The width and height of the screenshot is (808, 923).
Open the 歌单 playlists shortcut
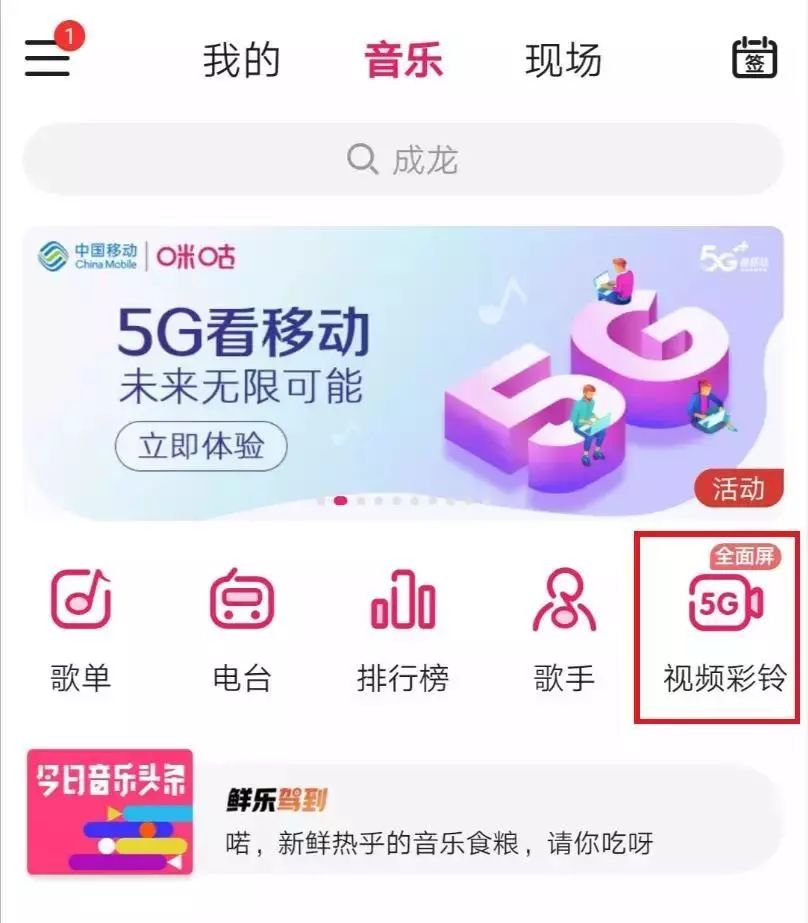(x=81, y=628)
